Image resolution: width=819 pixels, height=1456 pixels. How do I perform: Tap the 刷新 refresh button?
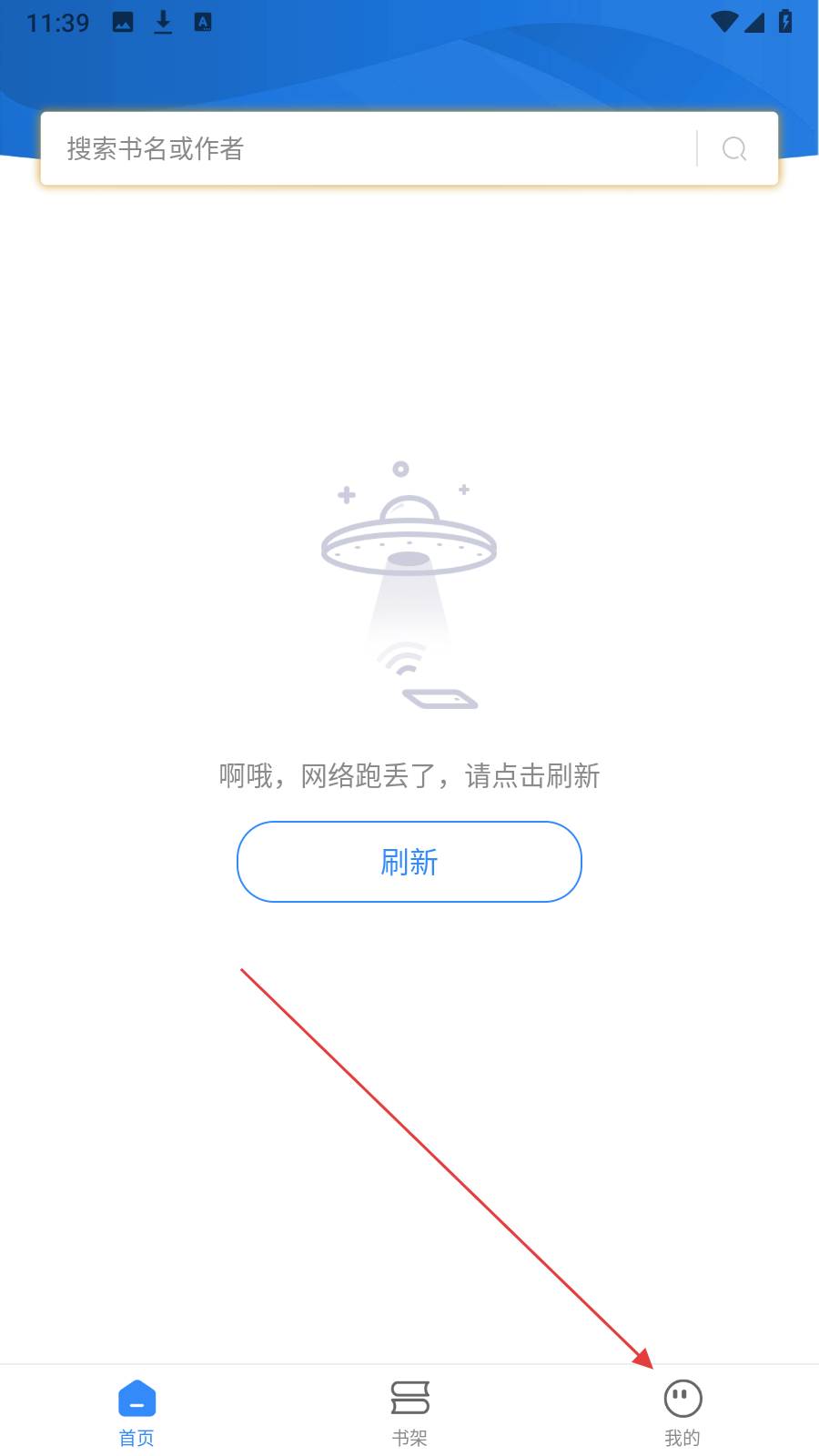pos(409,862)
